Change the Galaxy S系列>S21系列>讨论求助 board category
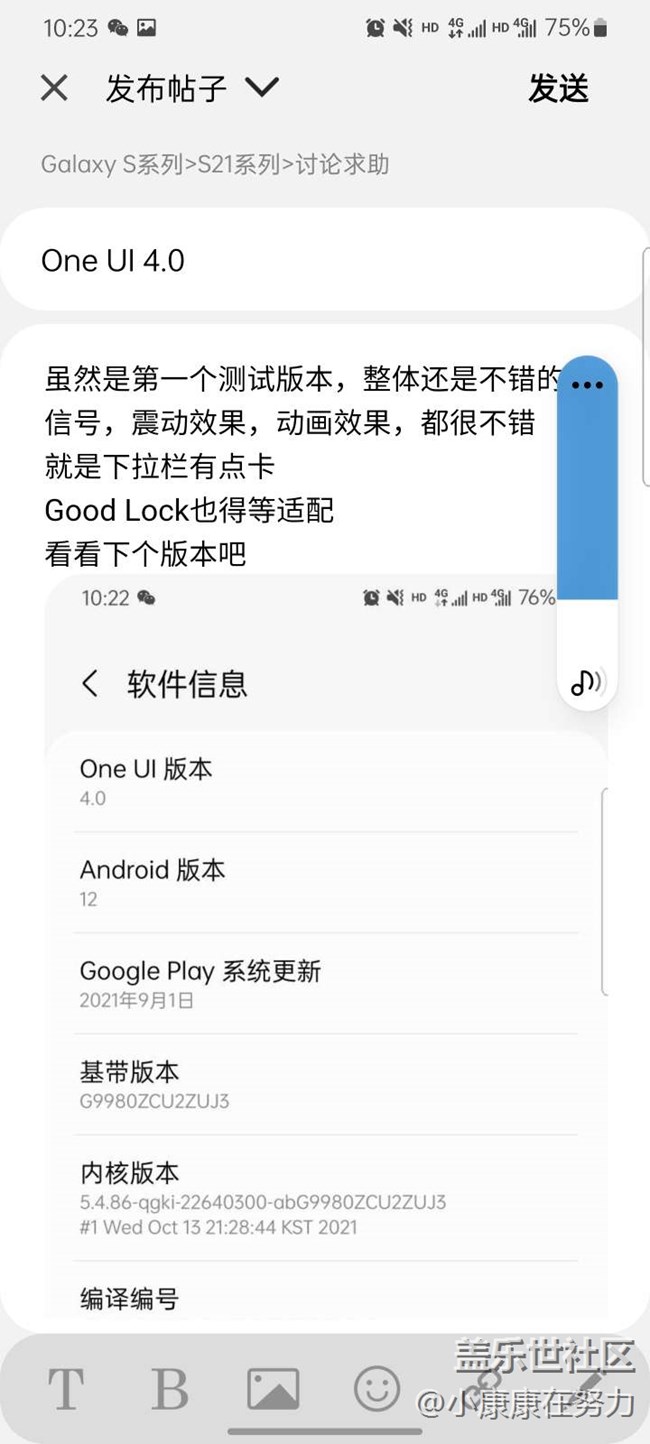 (x=215, y=164)
